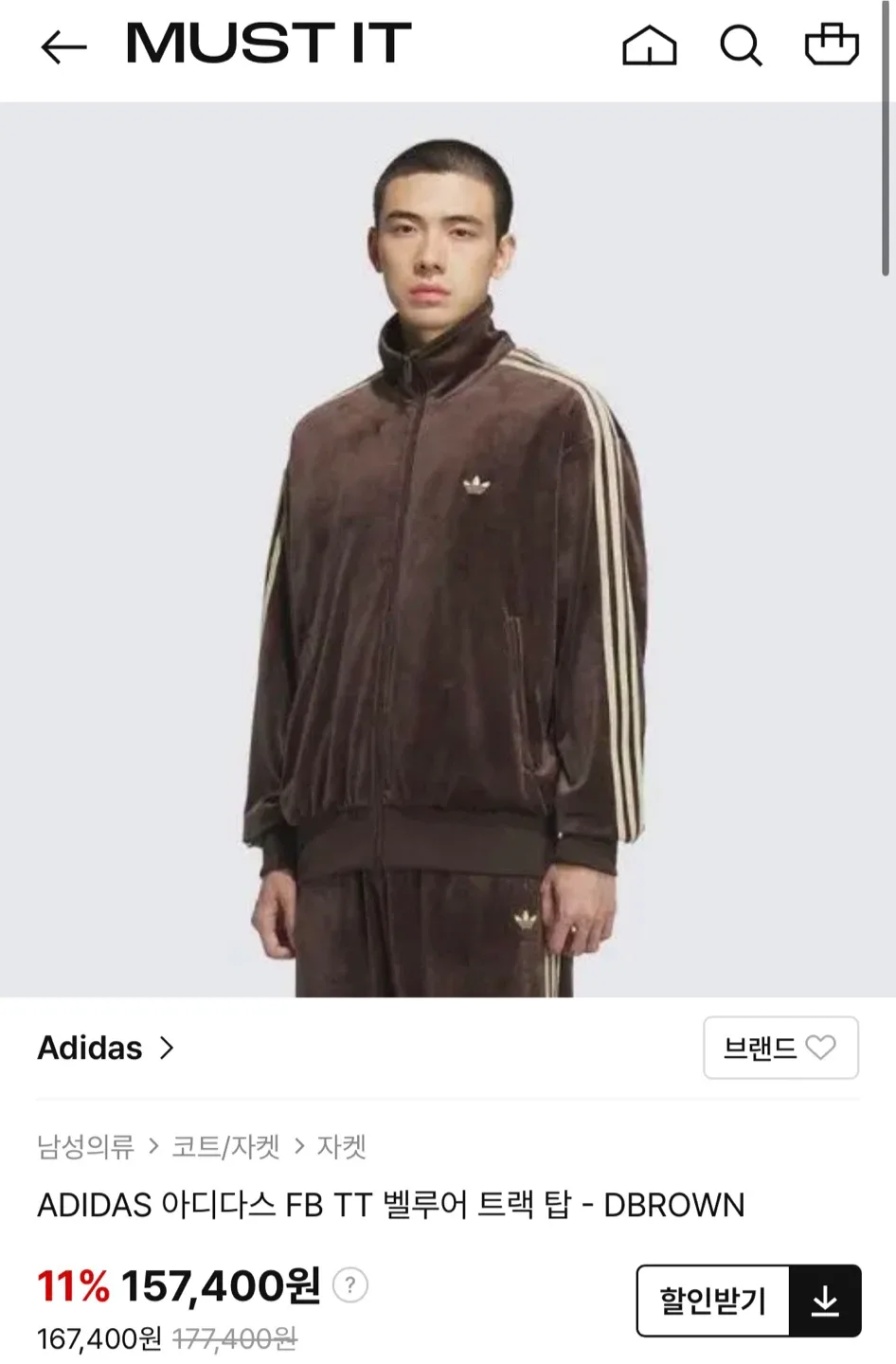Open the search magnifier icon
Image resolution: width=896 pixels, height=1364 pixels.
point(741,45)
